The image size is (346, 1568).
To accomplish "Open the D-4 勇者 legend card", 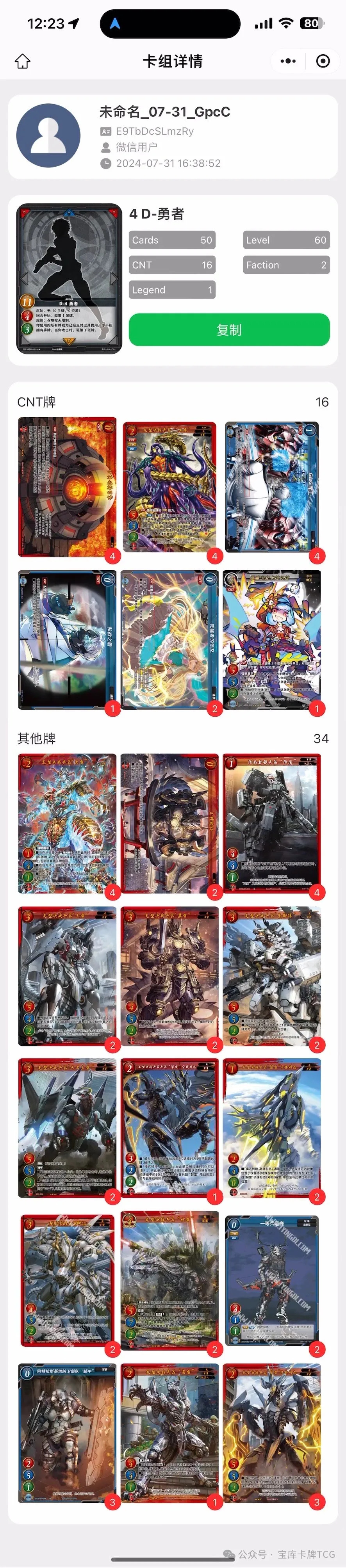I will click(69, 278).
